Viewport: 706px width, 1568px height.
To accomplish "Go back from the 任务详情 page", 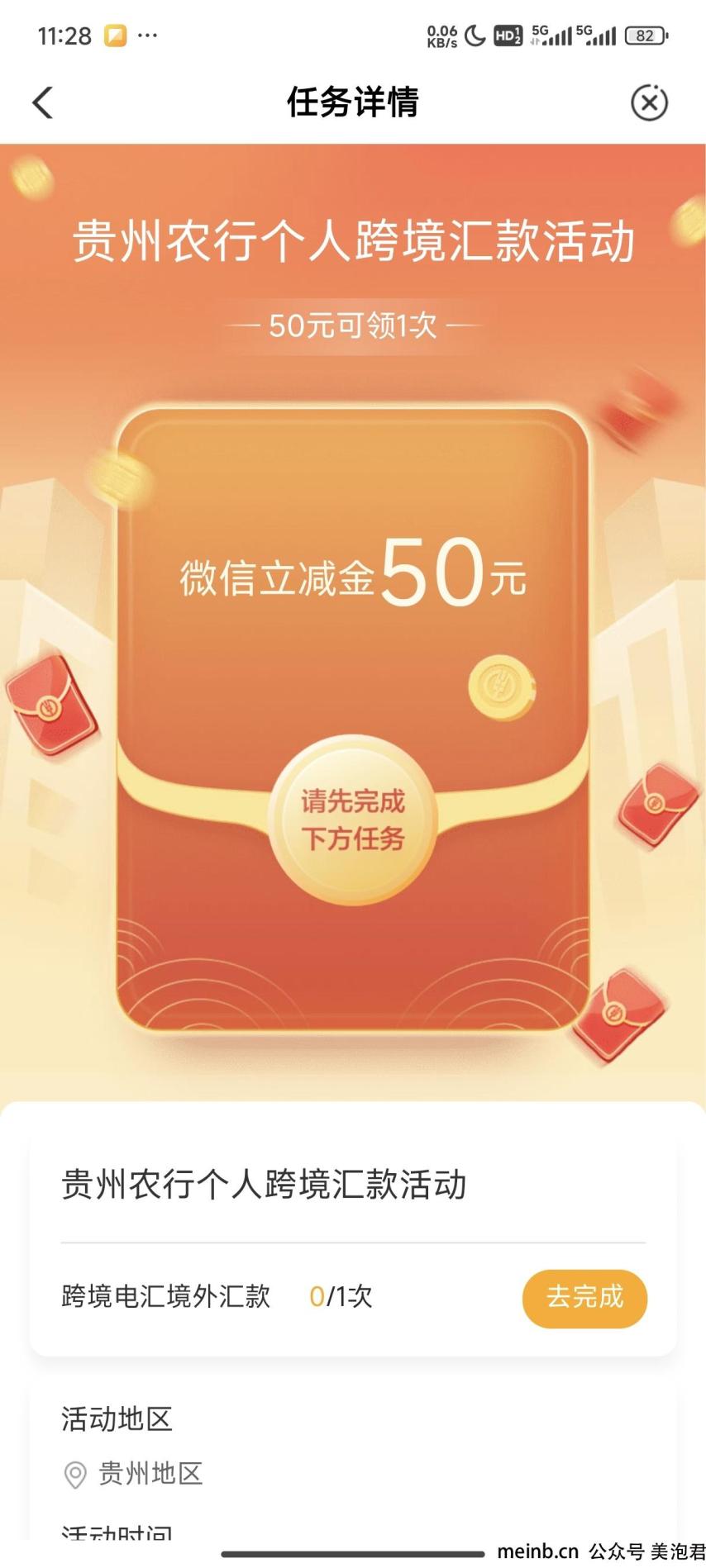I will click(x=43, y=103).
